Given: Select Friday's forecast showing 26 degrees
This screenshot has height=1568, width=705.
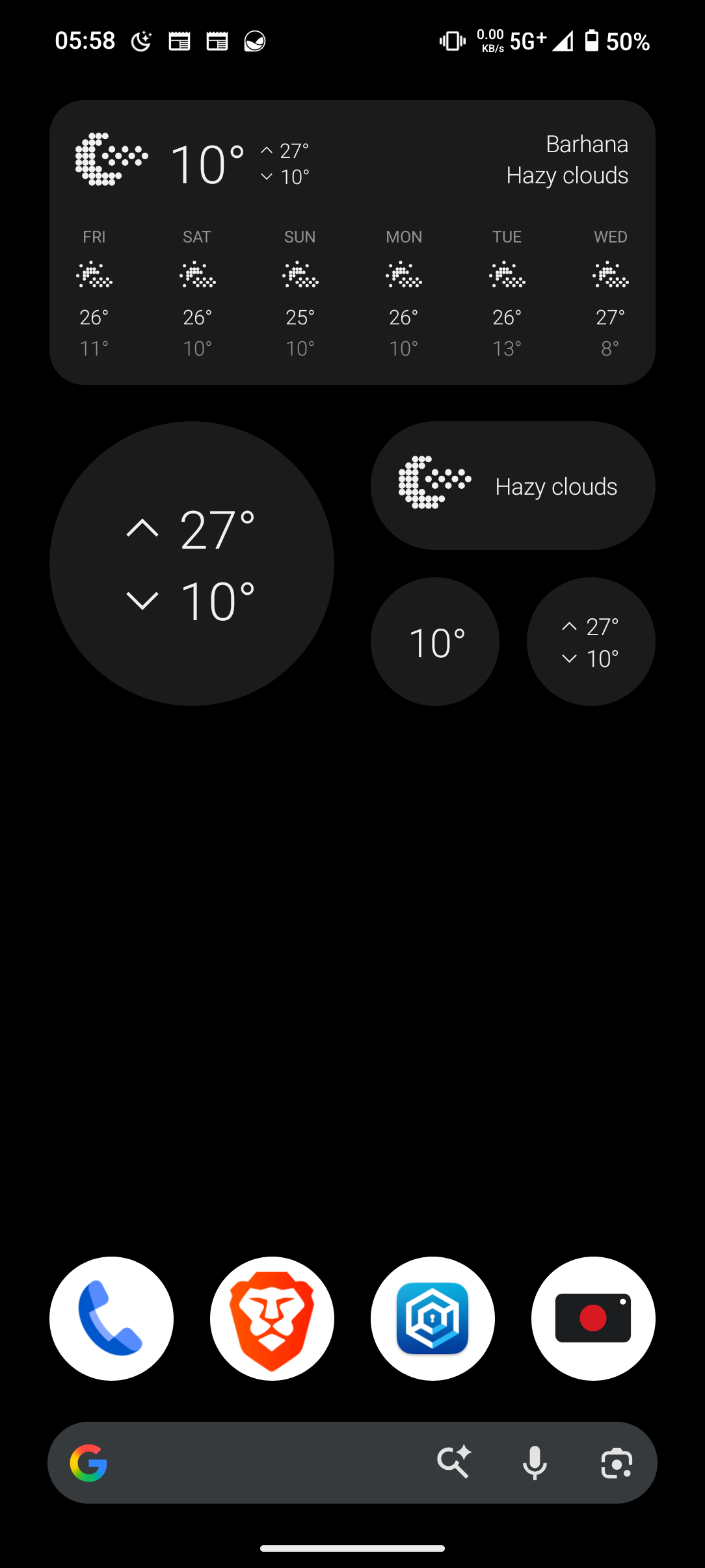Looking at the screenshot, I should pos(94,293).
